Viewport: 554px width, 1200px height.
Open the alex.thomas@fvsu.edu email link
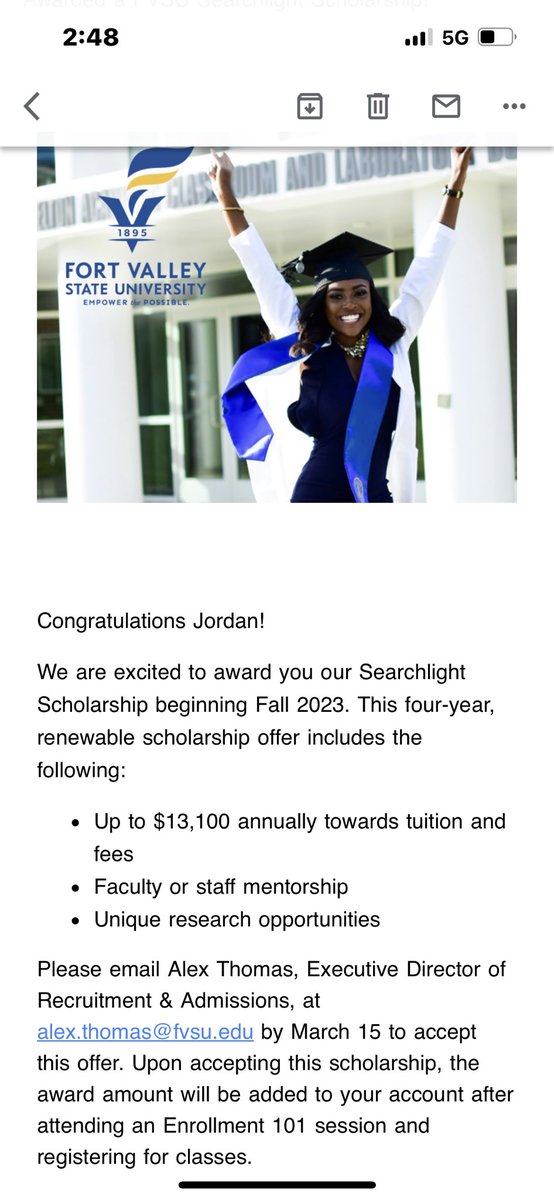[x=145, y=1031]
